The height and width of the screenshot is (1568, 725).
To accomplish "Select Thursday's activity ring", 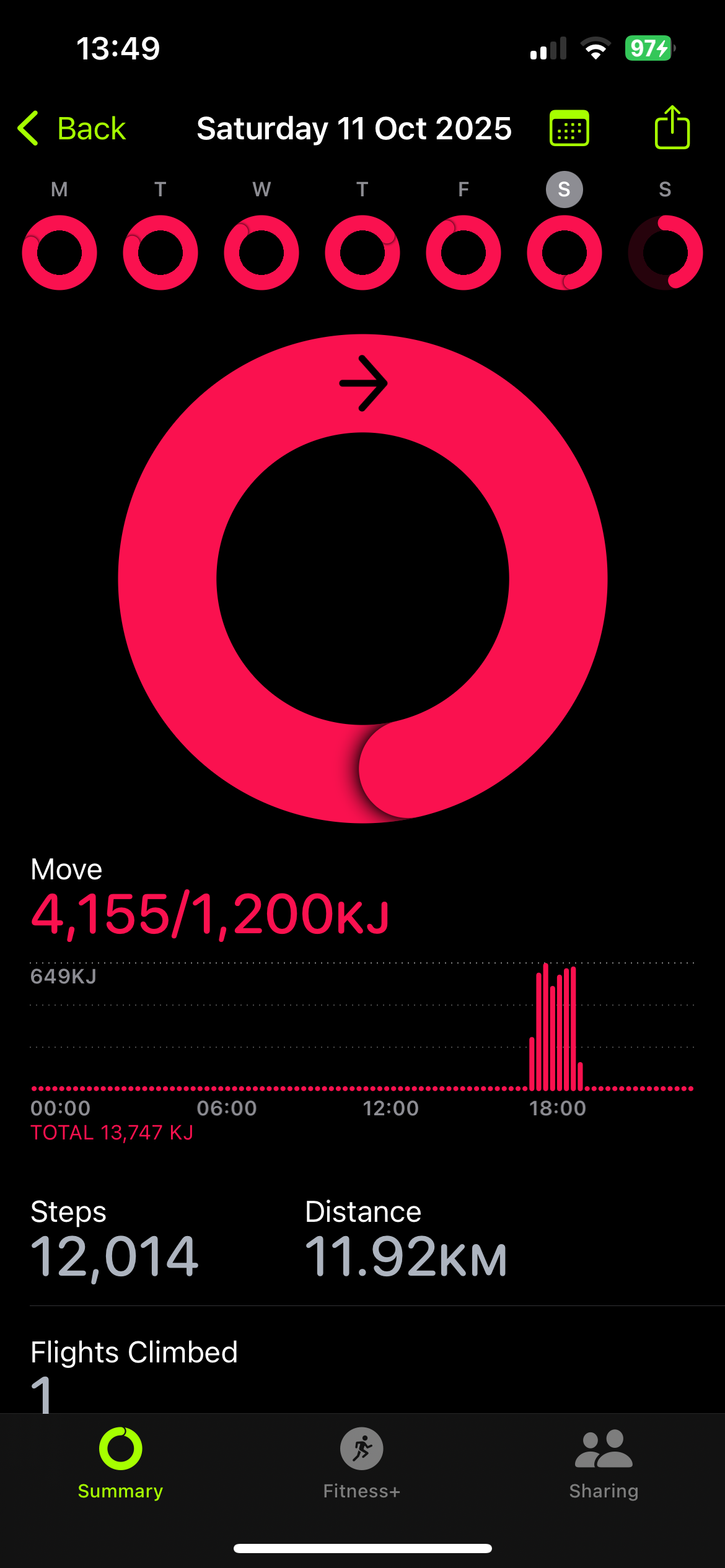I will tap(362, 252).
